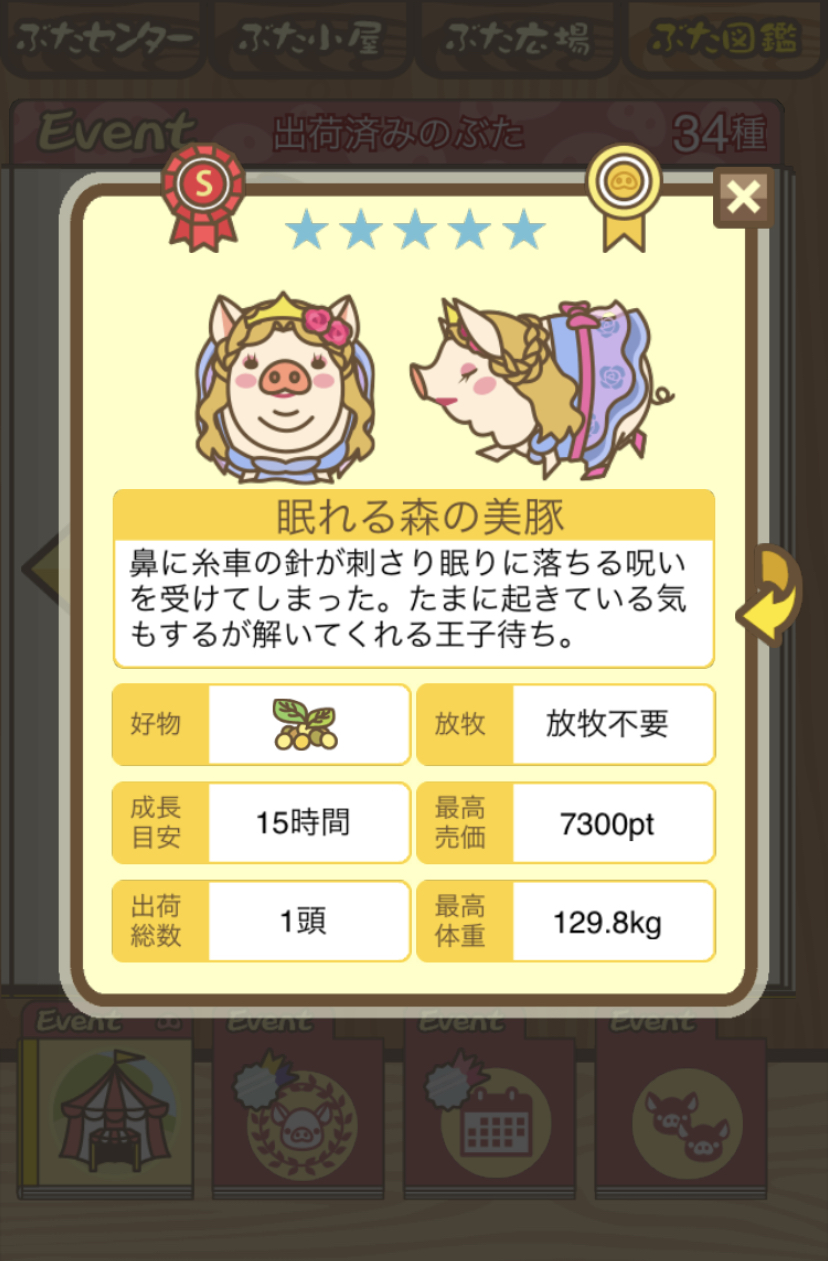The width and height of the screenshot is (828, 1261).
Task: Open the pig laurel wreath Event book
Action: (x=300, y=1110)
